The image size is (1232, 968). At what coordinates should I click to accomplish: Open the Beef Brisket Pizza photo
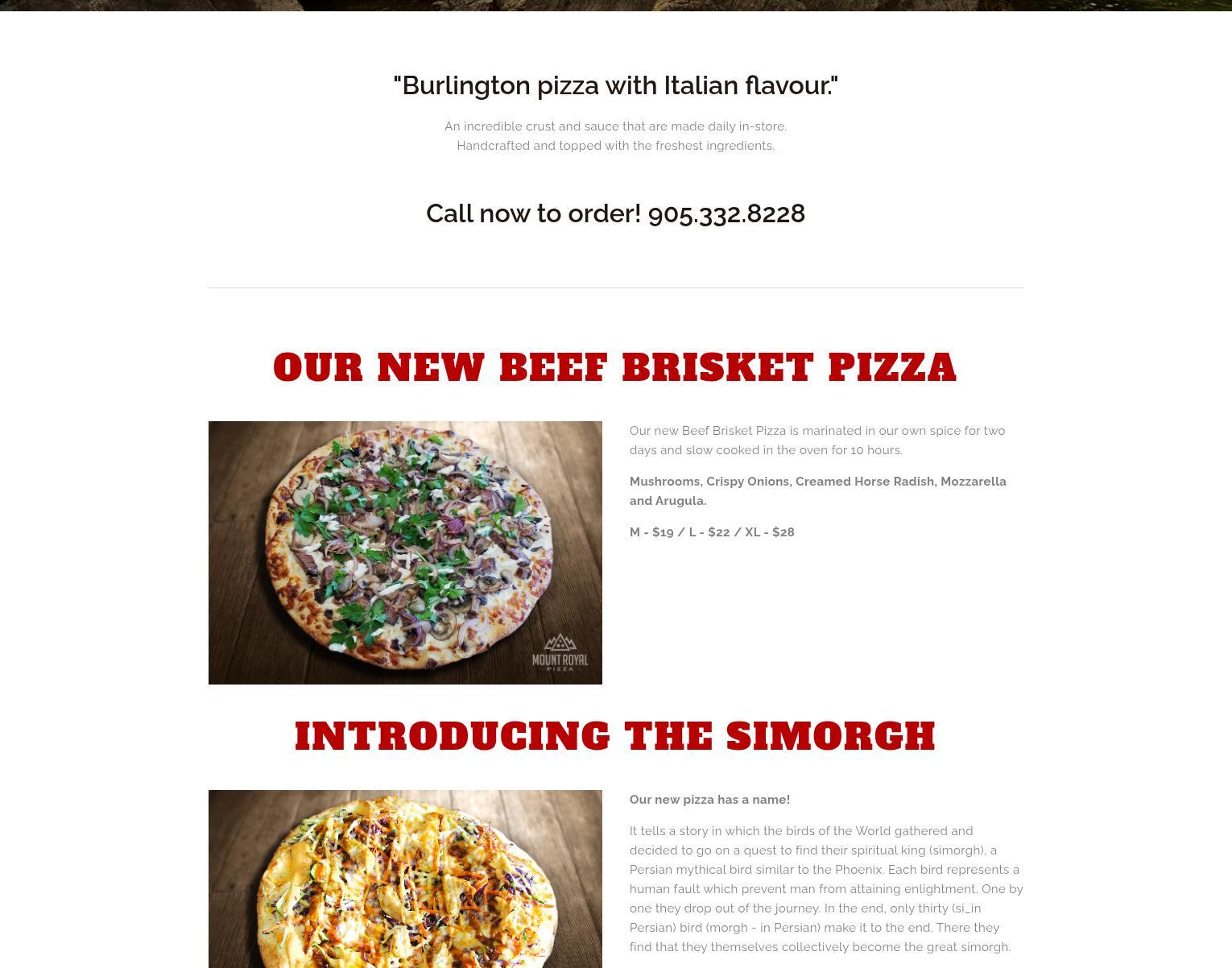405,552
